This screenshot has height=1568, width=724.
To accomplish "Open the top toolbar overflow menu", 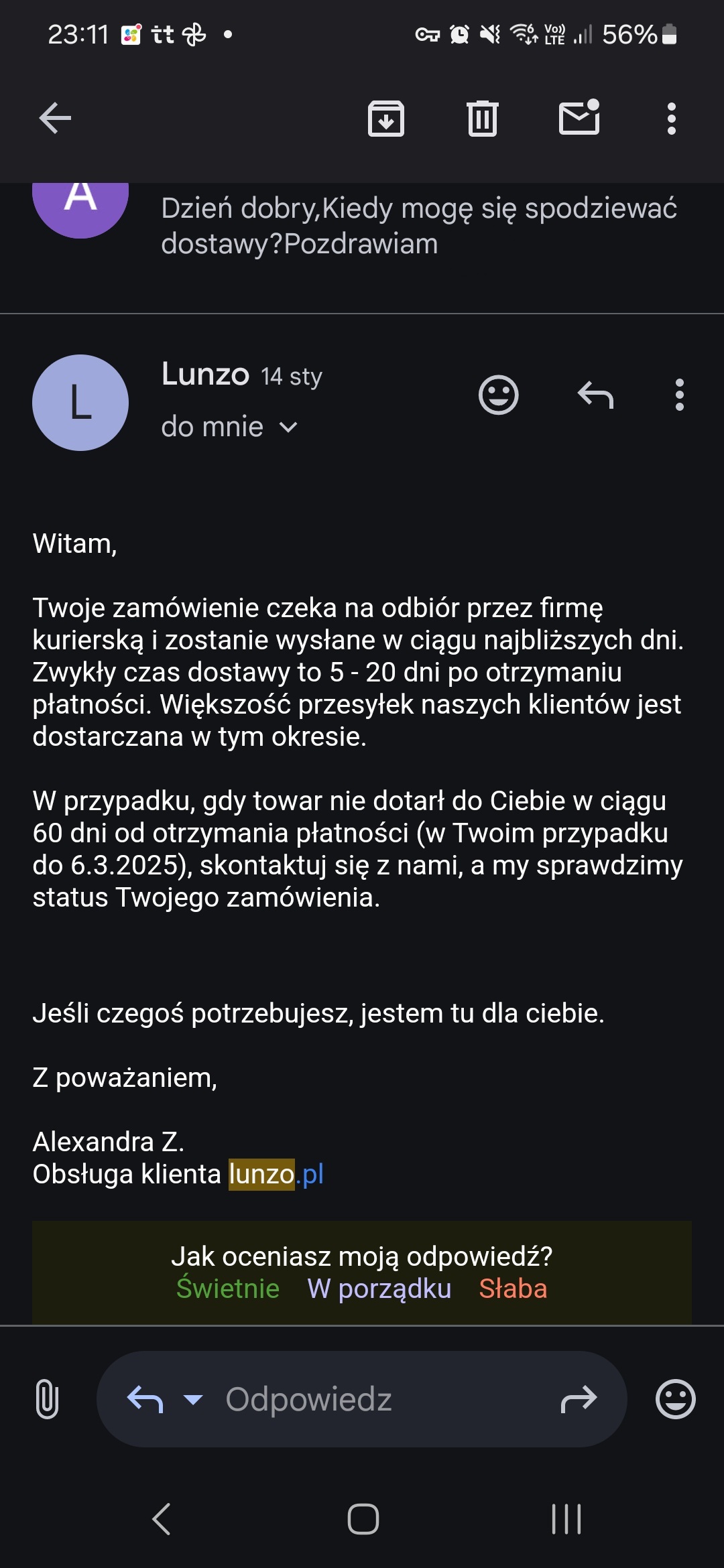I will (x=671, y=119).
